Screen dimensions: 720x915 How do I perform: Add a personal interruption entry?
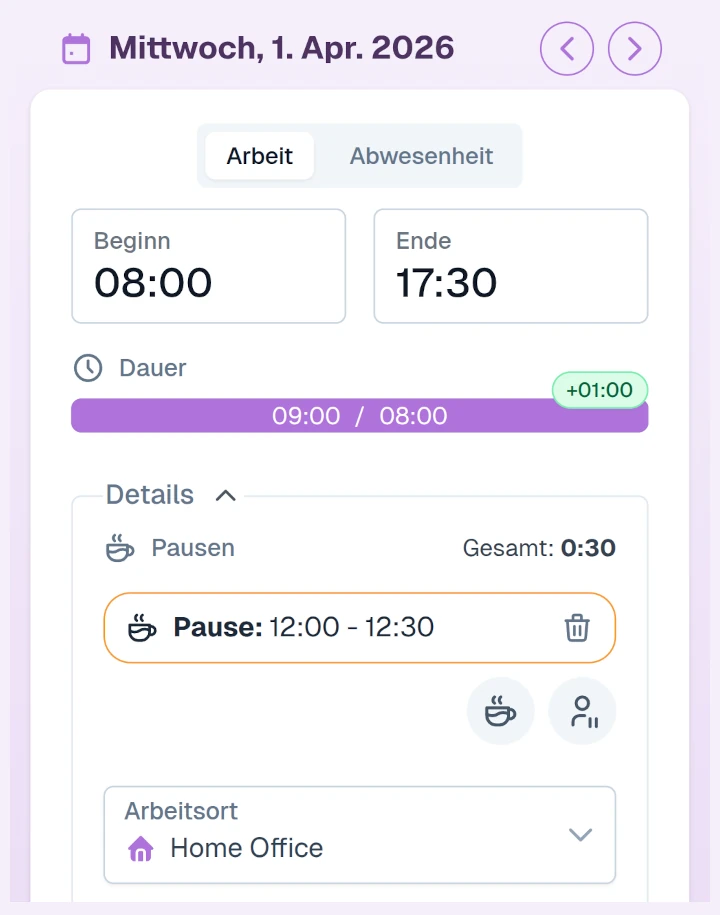point(582,712)
